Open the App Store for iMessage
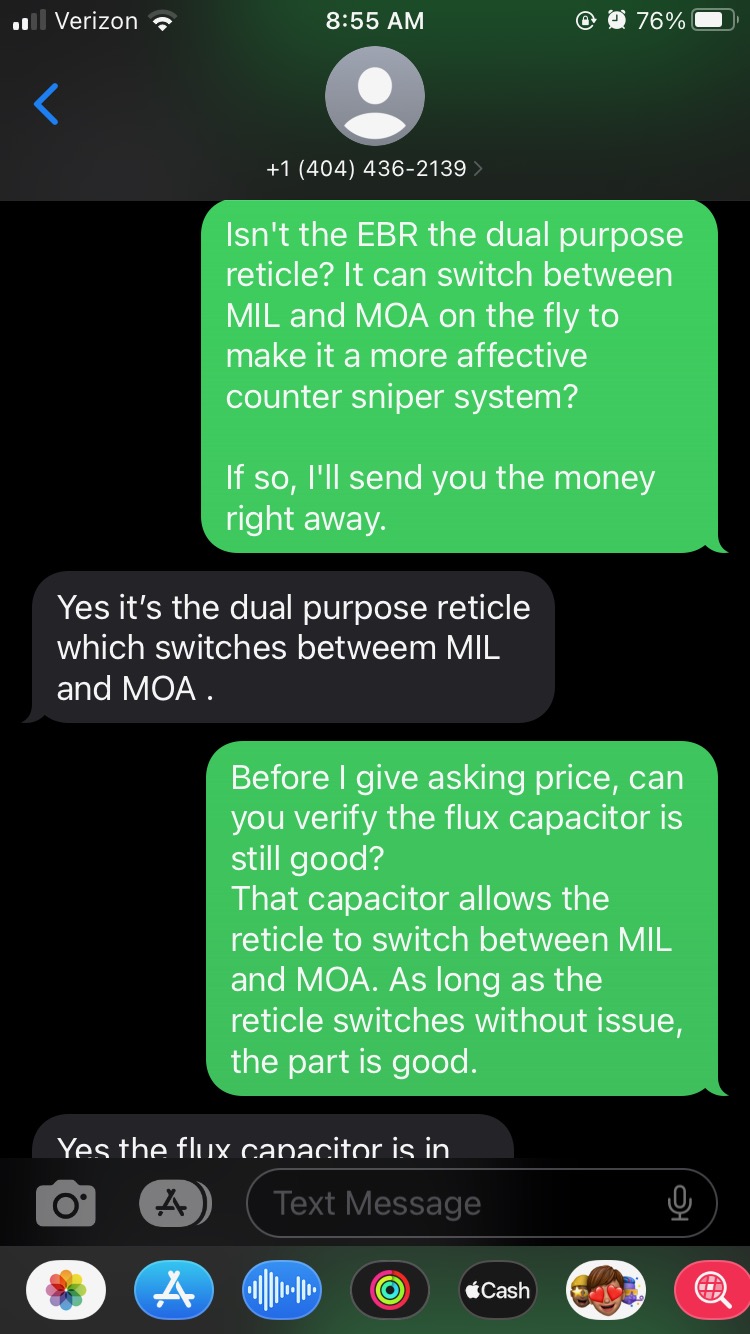Viewport: 750px width, 1334px height. coord(174,1291)
